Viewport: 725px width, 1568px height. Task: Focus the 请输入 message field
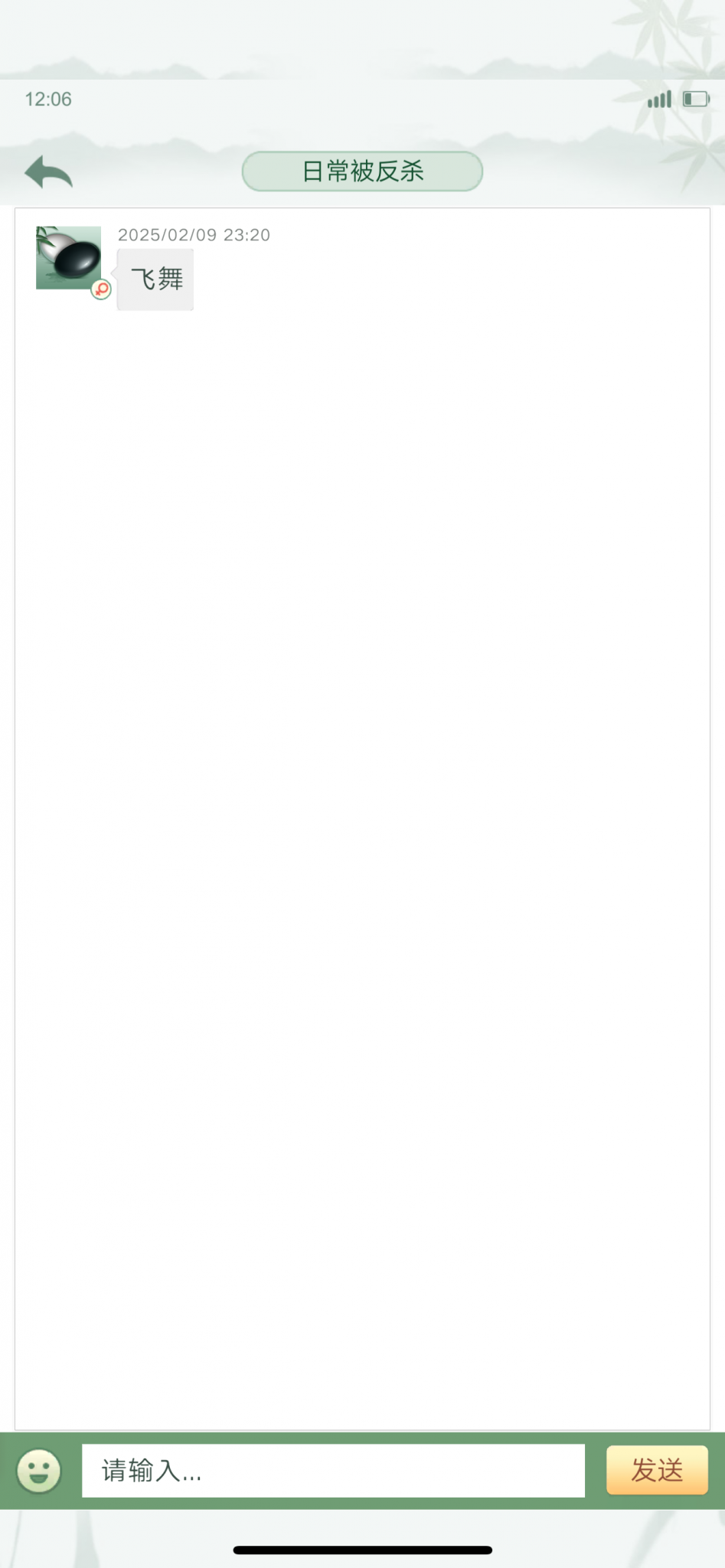(333, 1471)
